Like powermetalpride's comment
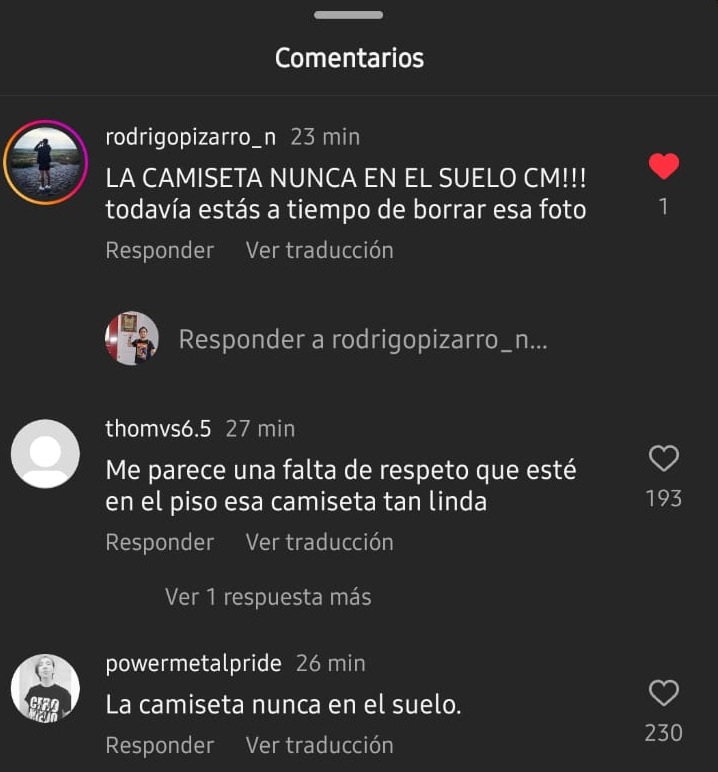718x772 pixels. click(664, 693)
